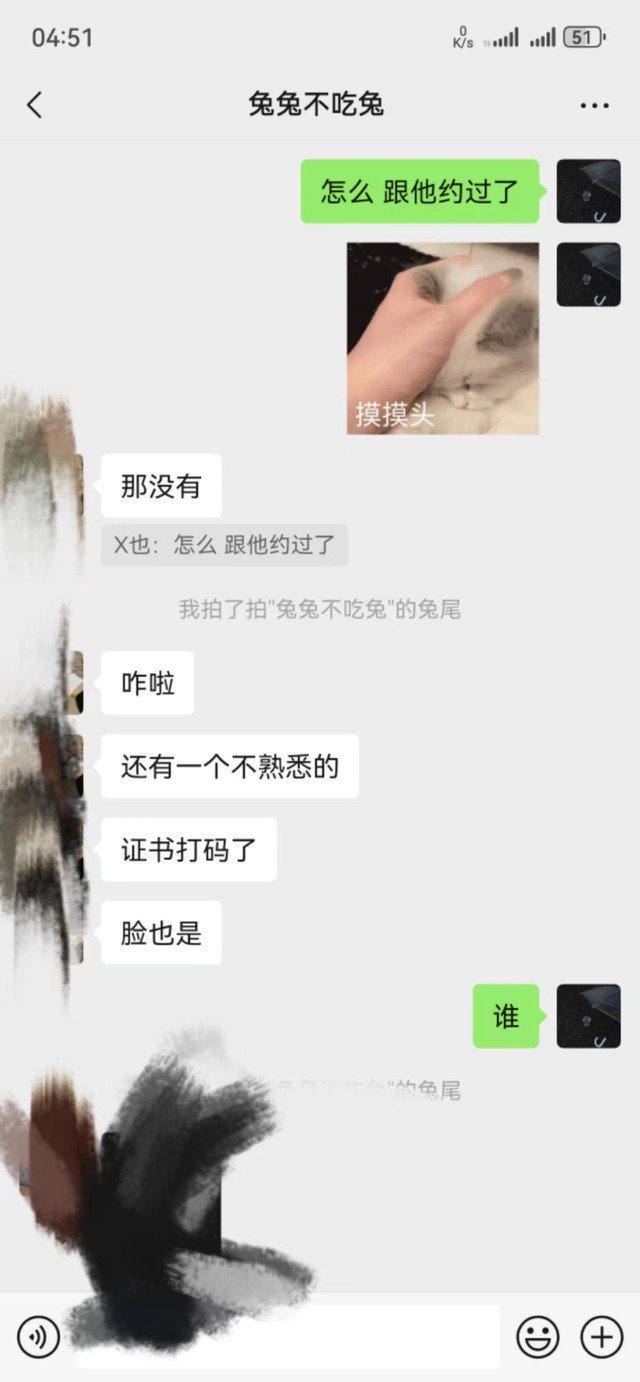
Task: Open my avatar beside the 谁 message
Action: (588, 1016)
